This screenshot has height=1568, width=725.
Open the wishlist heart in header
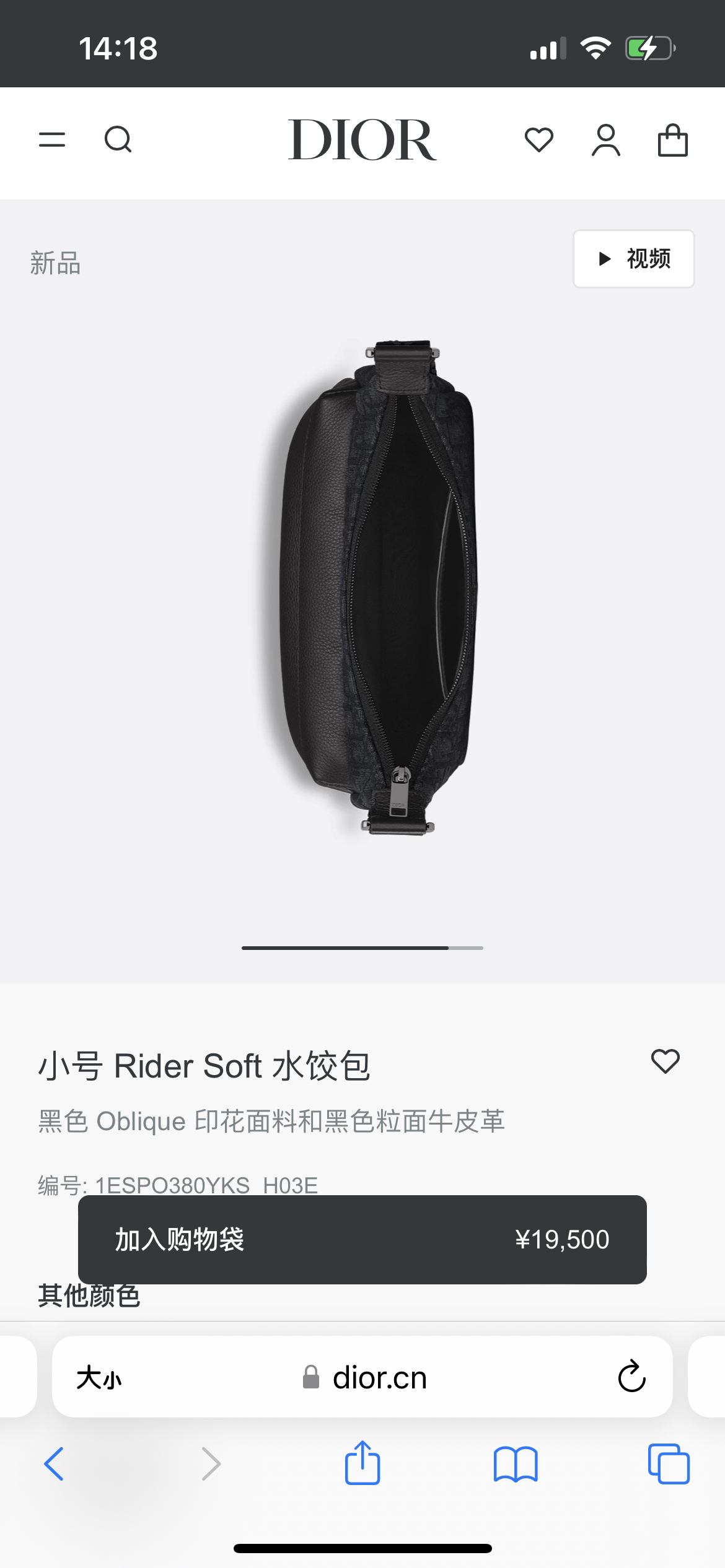(x=538, y=140)
